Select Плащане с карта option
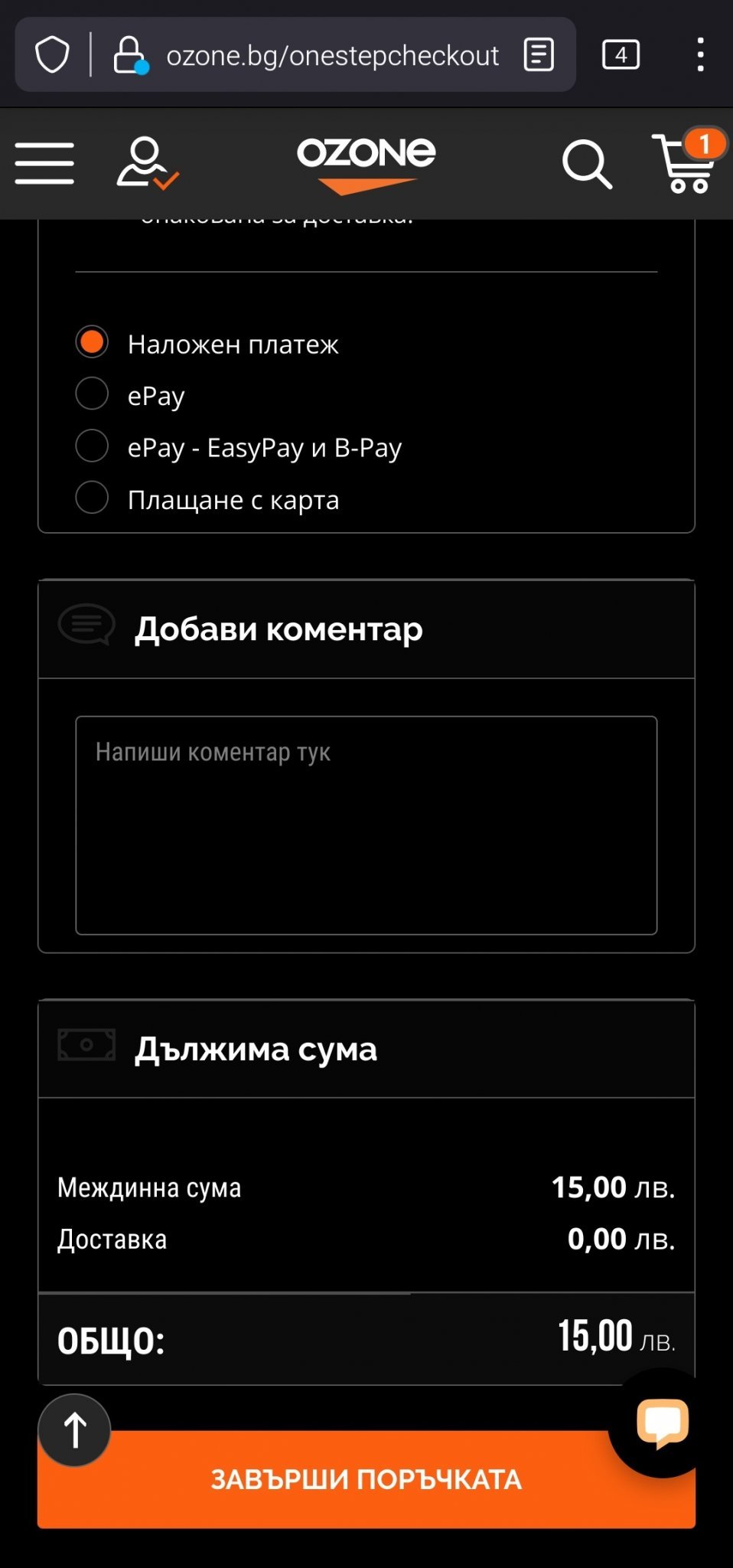The image size is (733, 1568). coord(92,498)
